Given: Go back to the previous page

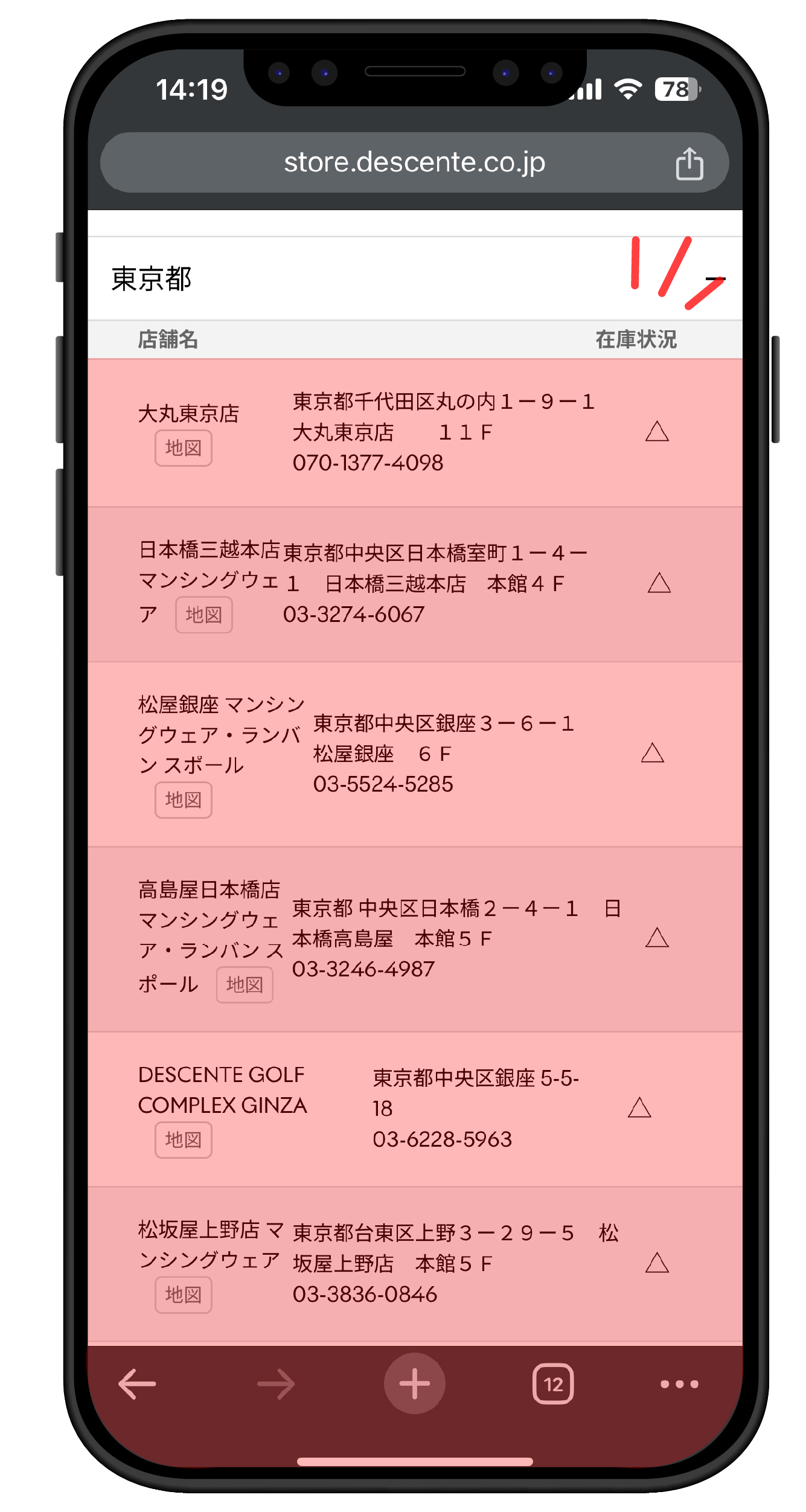Looking at the screenshot, I should coord(137,1384).
